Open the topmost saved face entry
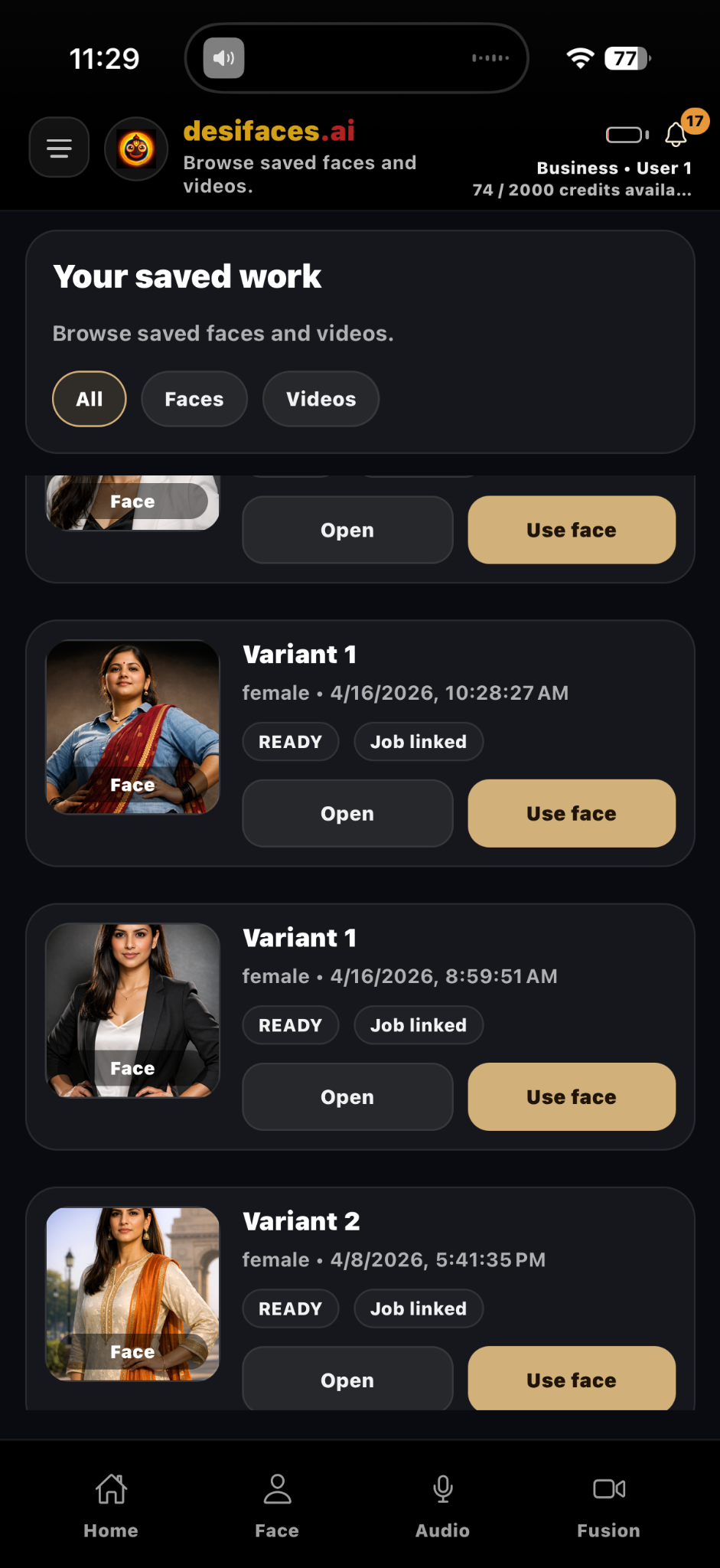 (x=347, y=529)
